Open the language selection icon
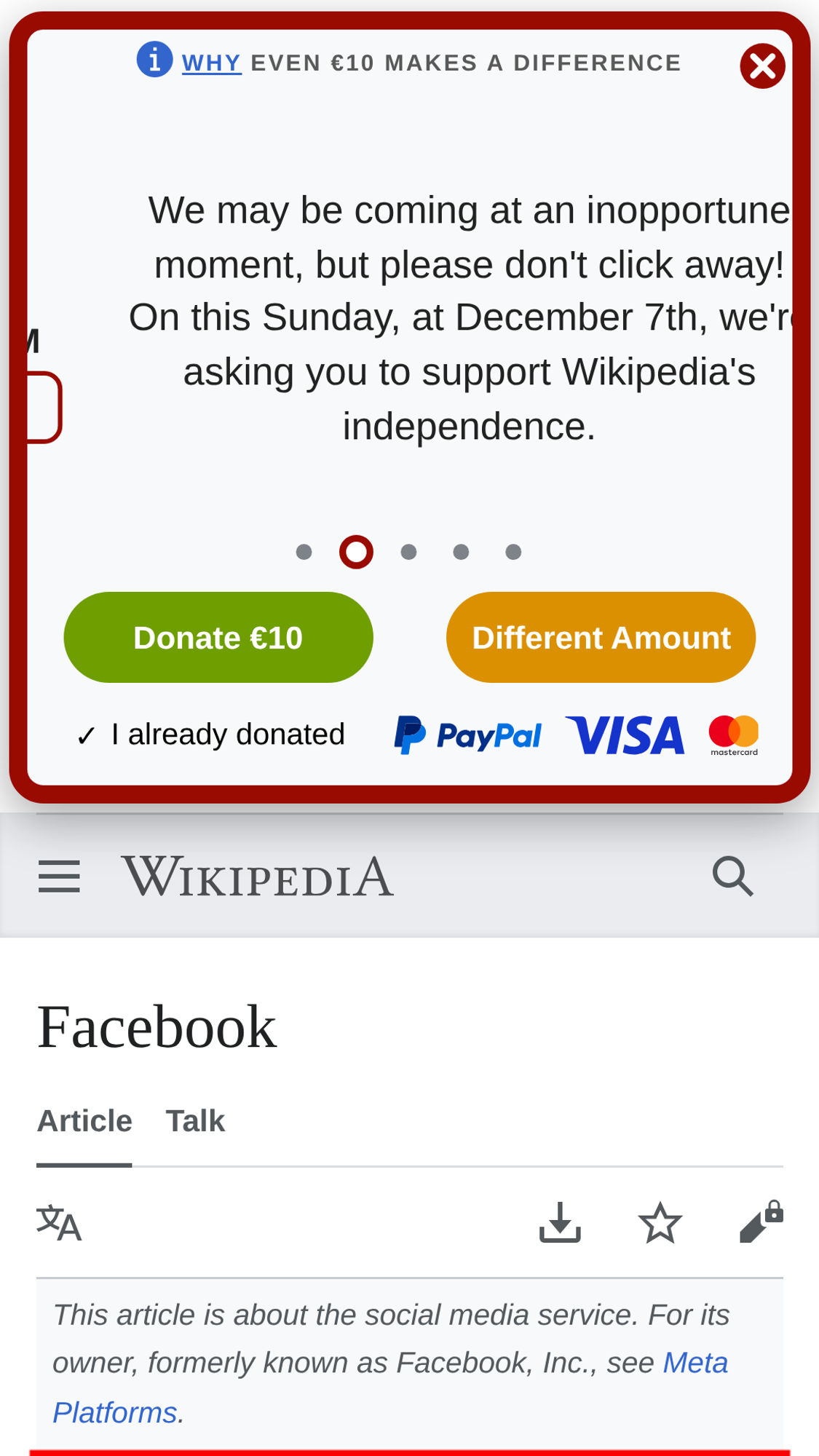This screenshot has height=1456, width=819. [x=59, y=1223]
